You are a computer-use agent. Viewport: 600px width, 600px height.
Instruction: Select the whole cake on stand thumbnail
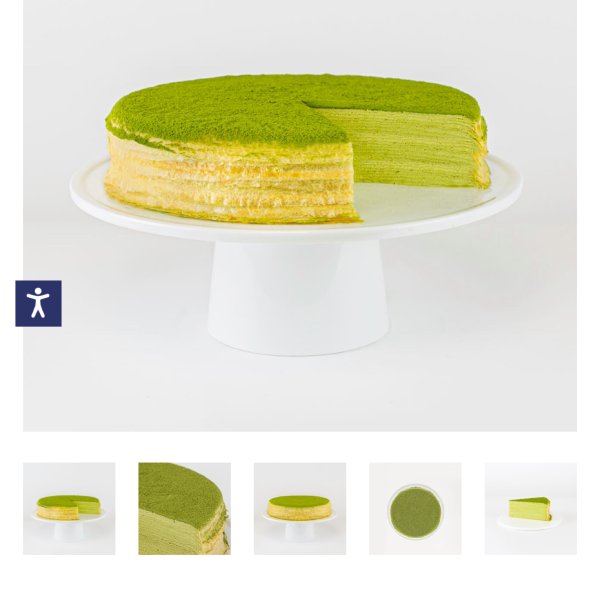pyautogui.click(x=300, y=508)
